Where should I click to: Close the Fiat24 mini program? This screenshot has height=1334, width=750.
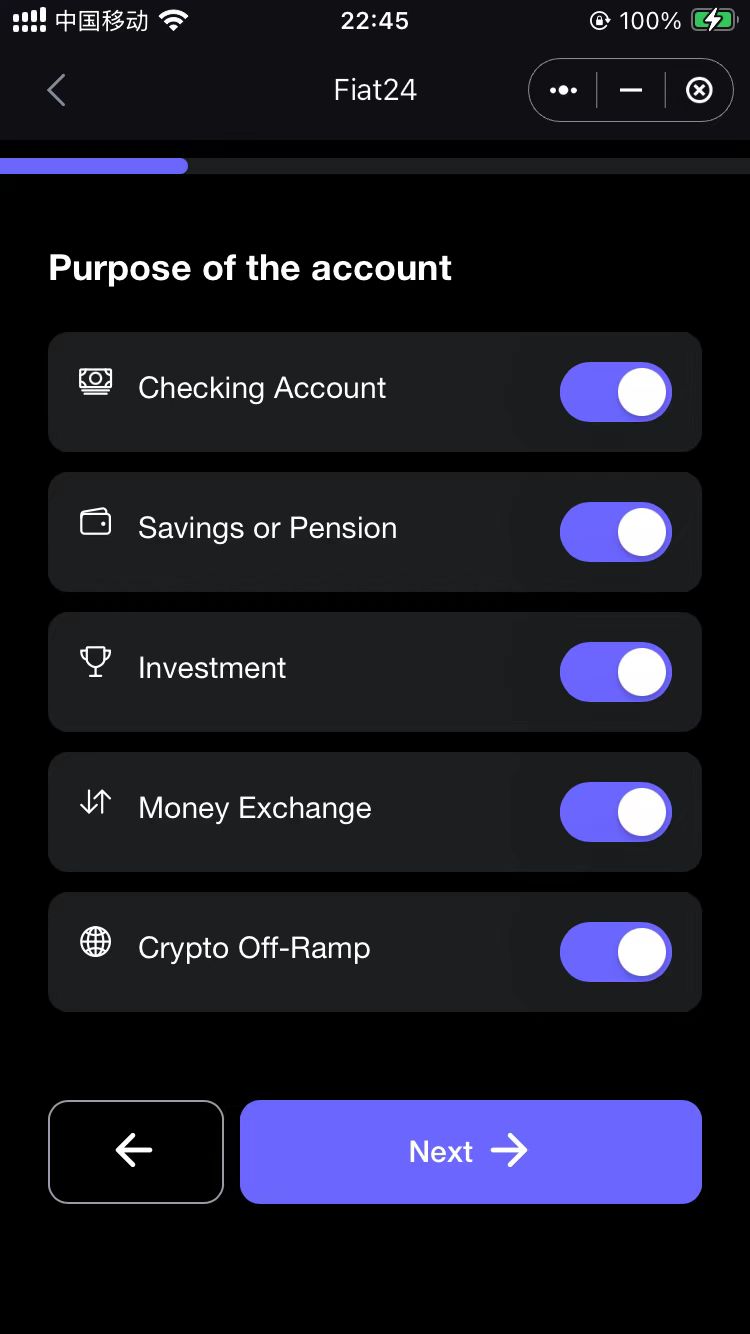point(699,91)
